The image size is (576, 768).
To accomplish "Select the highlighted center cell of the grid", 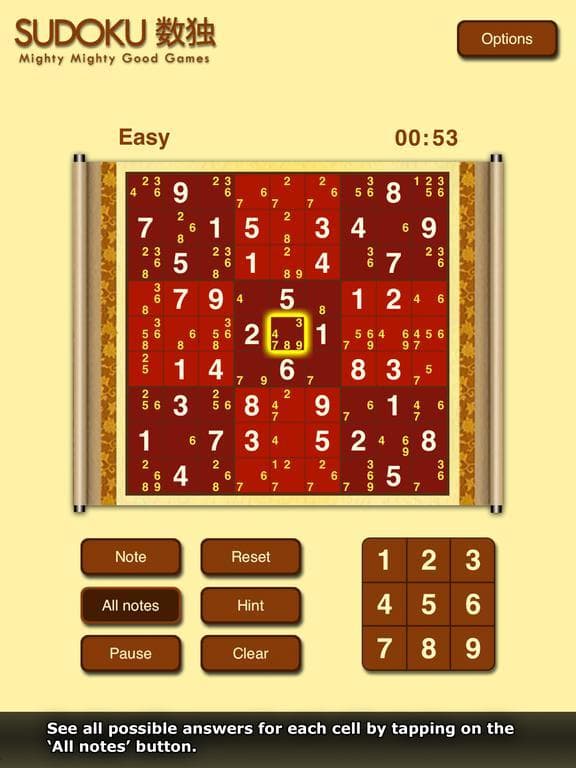I will (287, 334).
